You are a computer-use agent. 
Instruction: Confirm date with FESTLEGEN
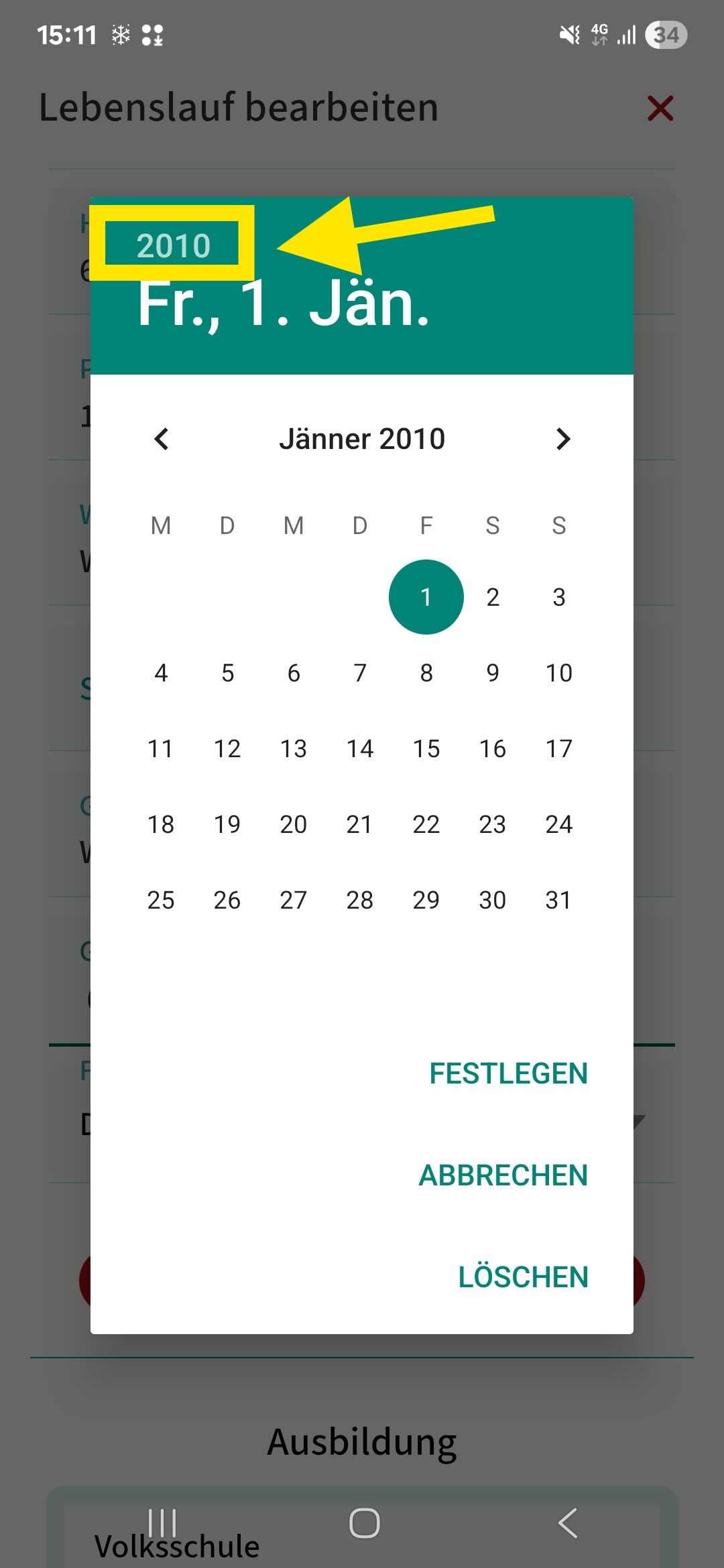508,1074
